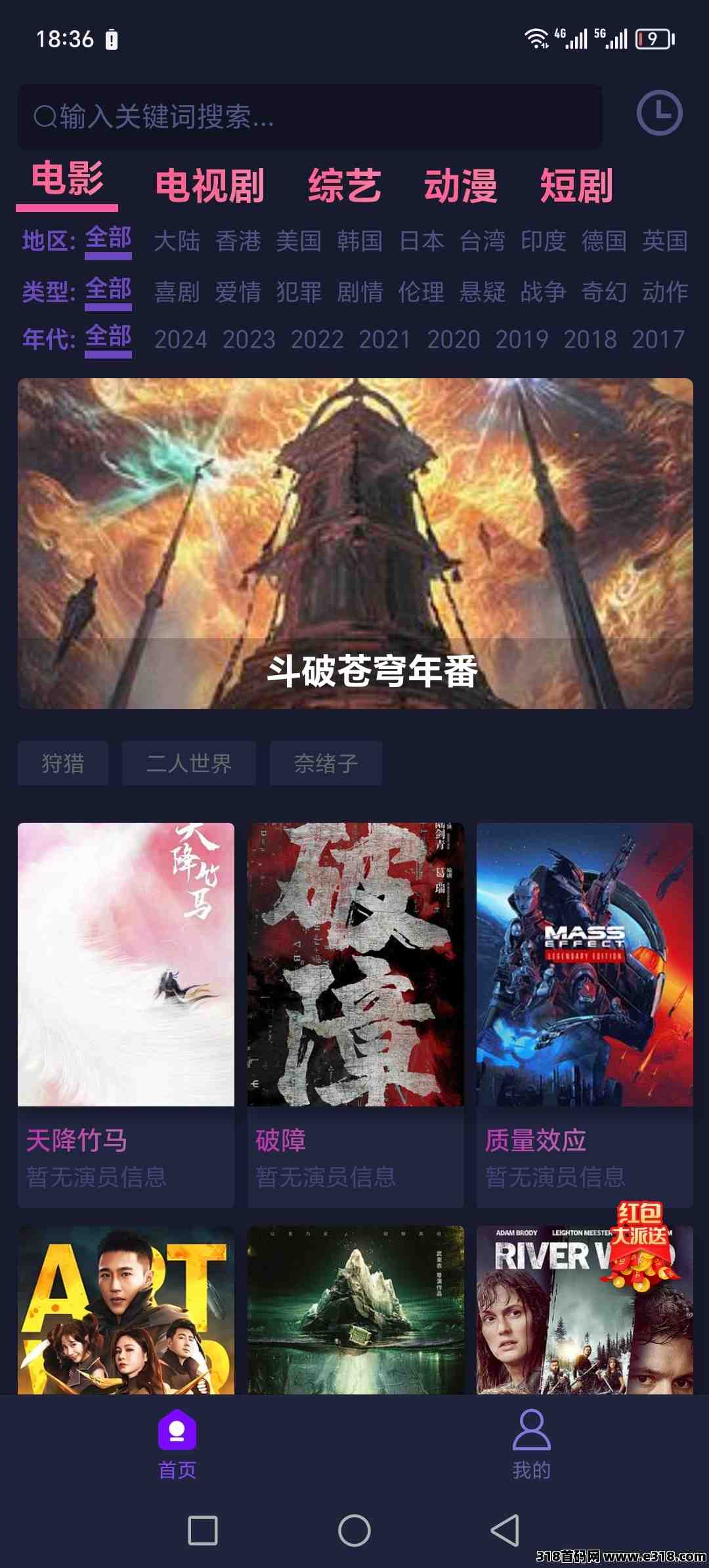709x1568 pixels.
Task: Filter movies by year 2023
Action: (x=249, y=339)
